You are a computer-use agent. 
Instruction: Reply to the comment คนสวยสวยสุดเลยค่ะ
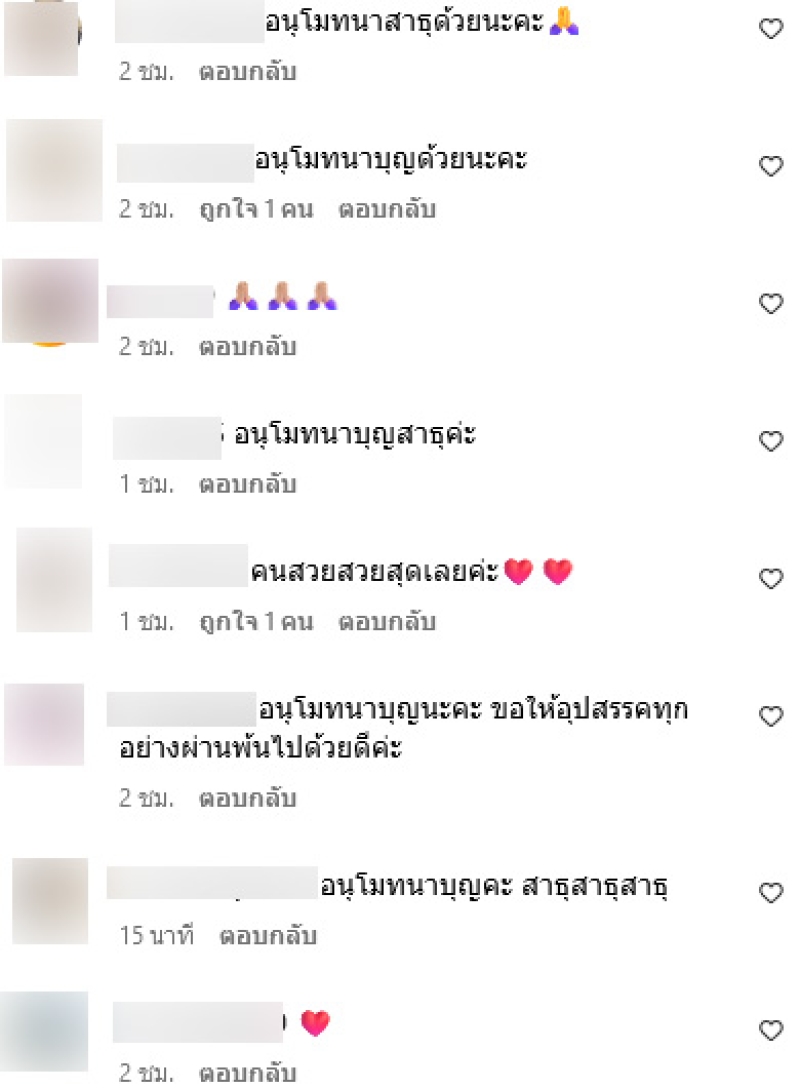coord(387,622)
